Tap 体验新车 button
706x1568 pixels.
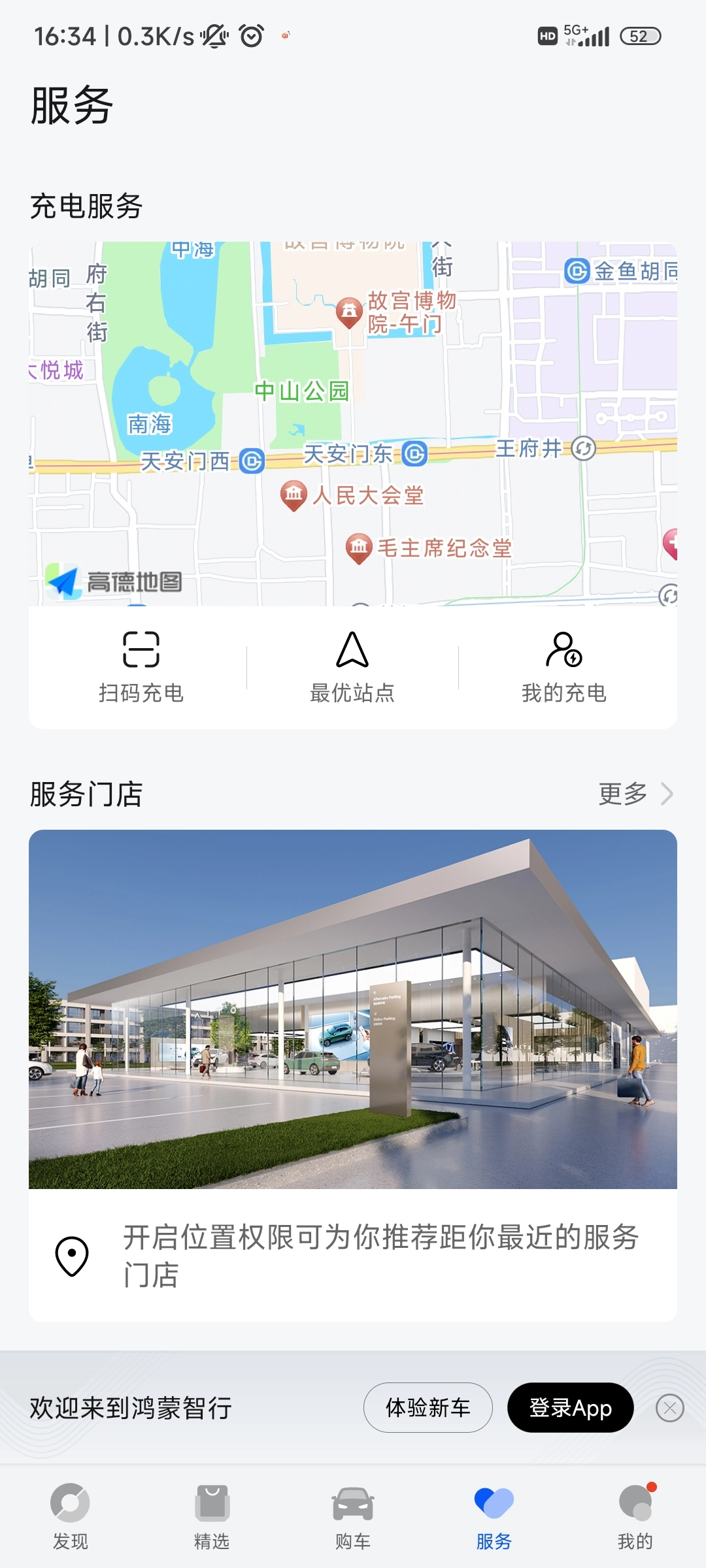click(428, 1408)
